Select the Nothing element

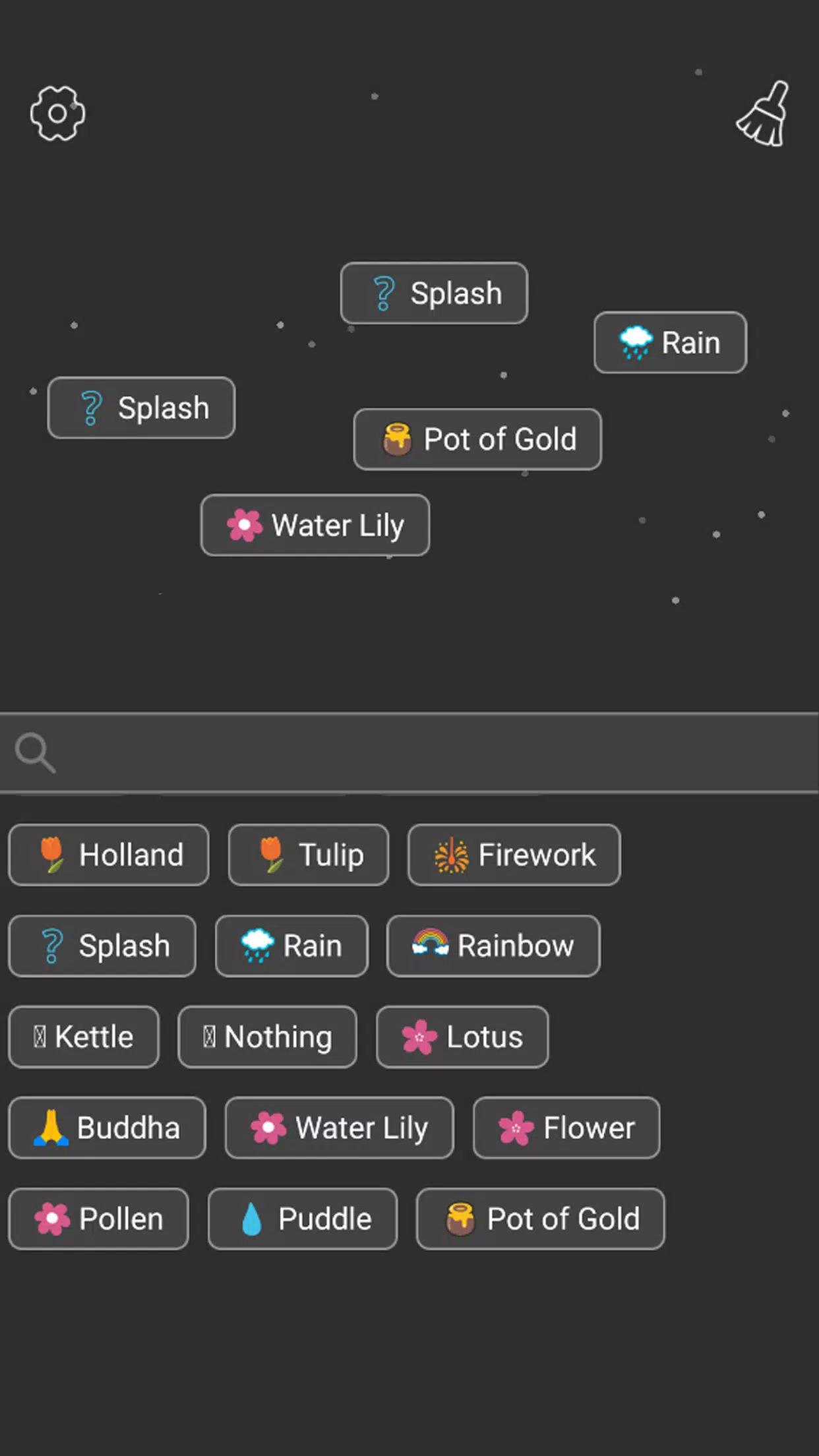(x=267, y=1037)
